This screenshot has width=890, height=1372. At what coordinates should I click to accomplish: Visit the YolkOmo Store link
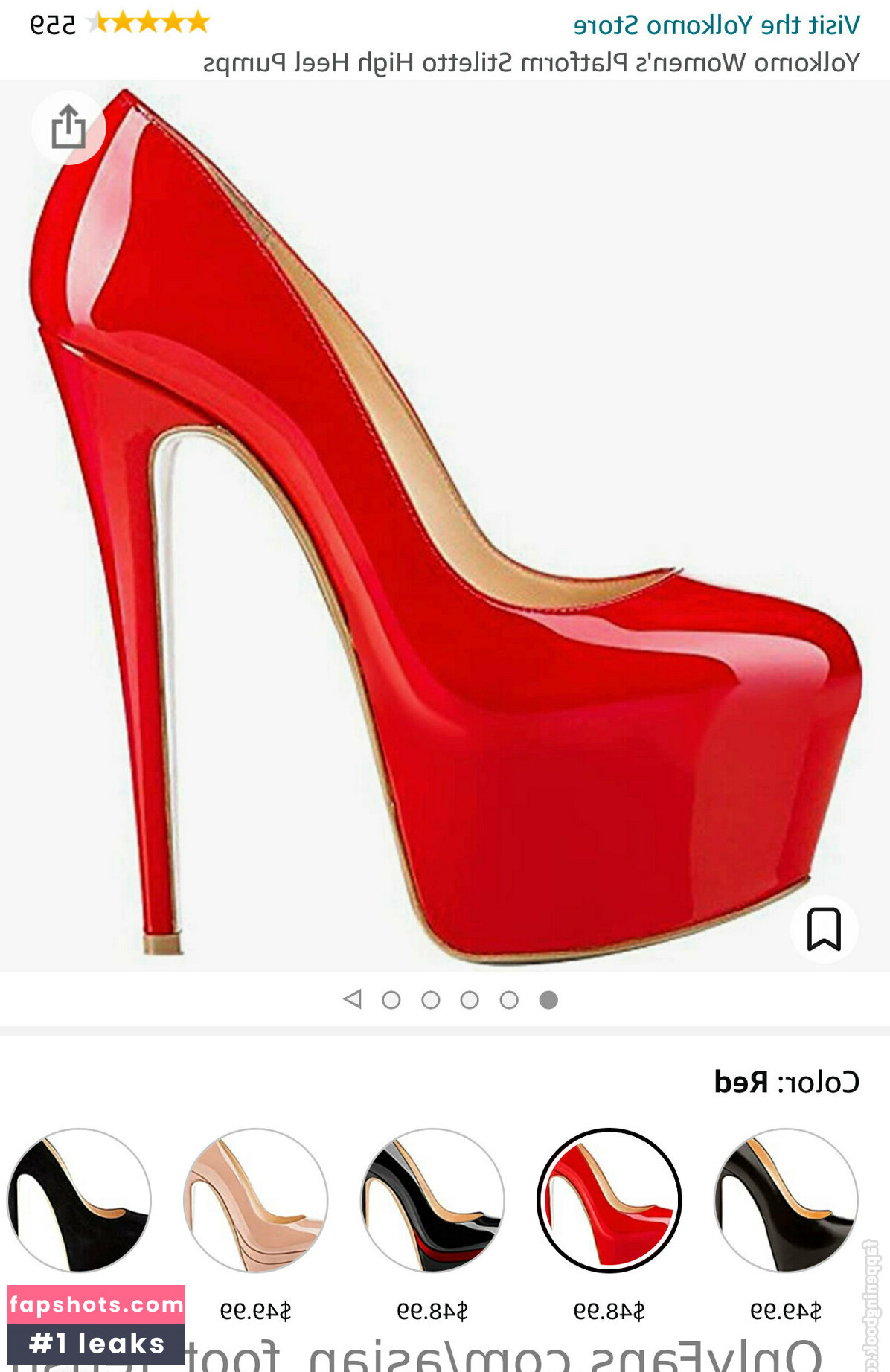click(716, 25)
